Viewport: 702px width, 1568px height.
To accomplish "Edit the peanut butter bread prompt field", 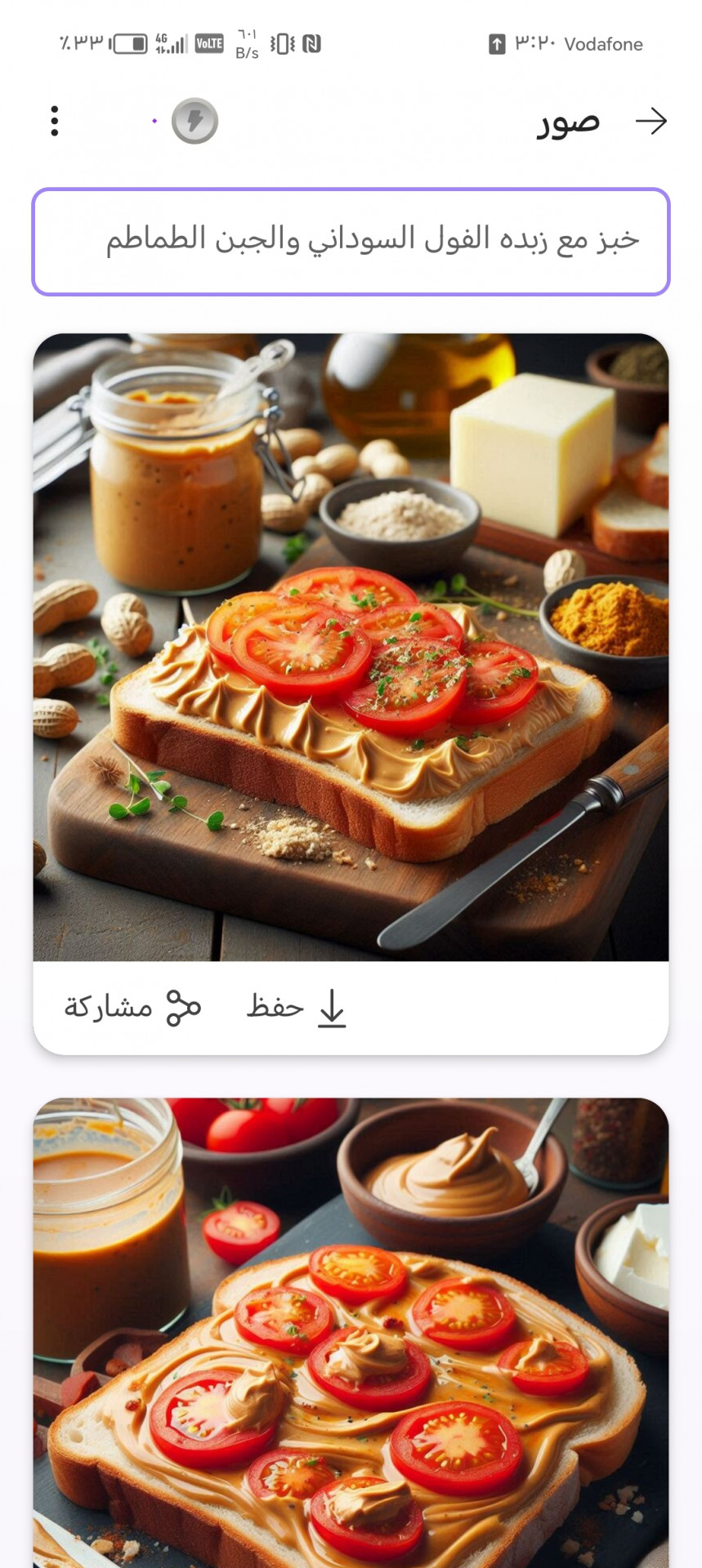I will point(351,242).
